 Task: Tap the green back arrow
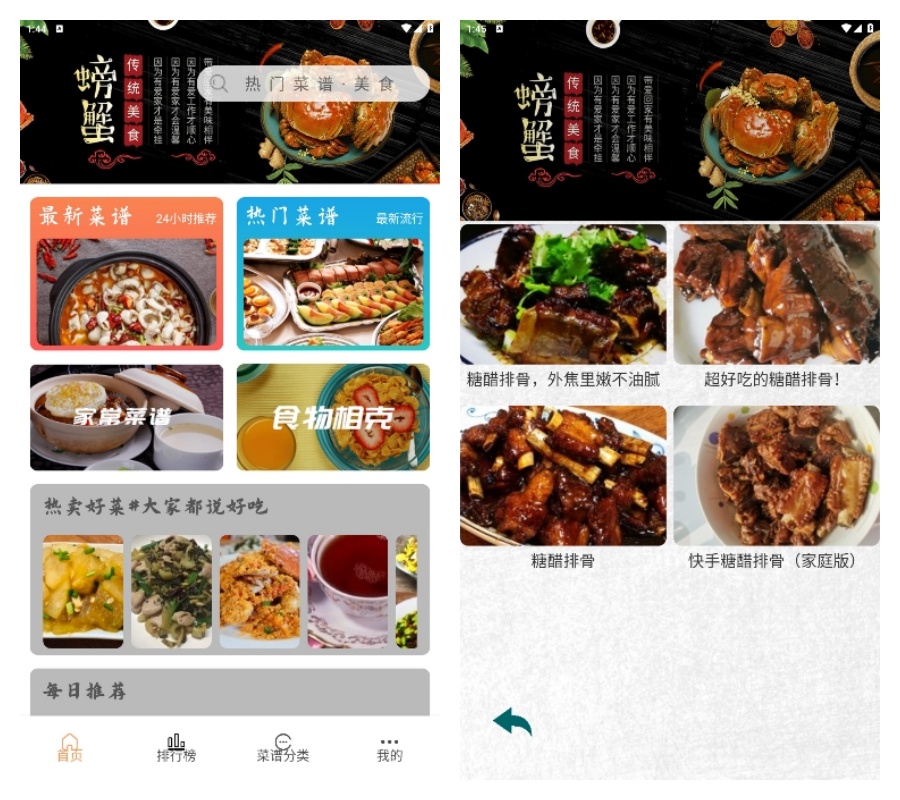pyautogui.click(x=513, y=721)
